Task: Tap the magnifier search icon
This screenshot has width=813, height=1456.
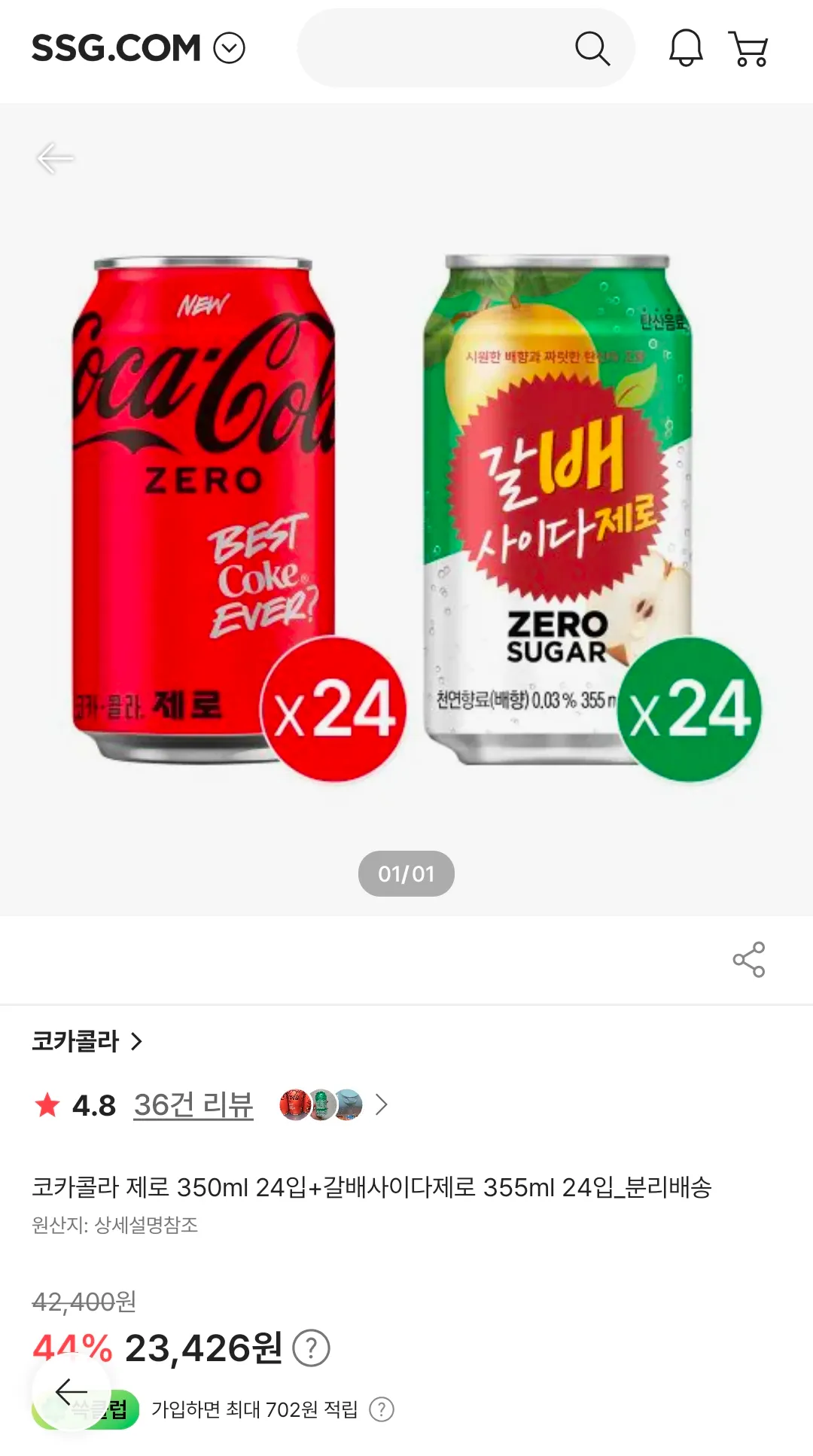Action: pos(592,49)
